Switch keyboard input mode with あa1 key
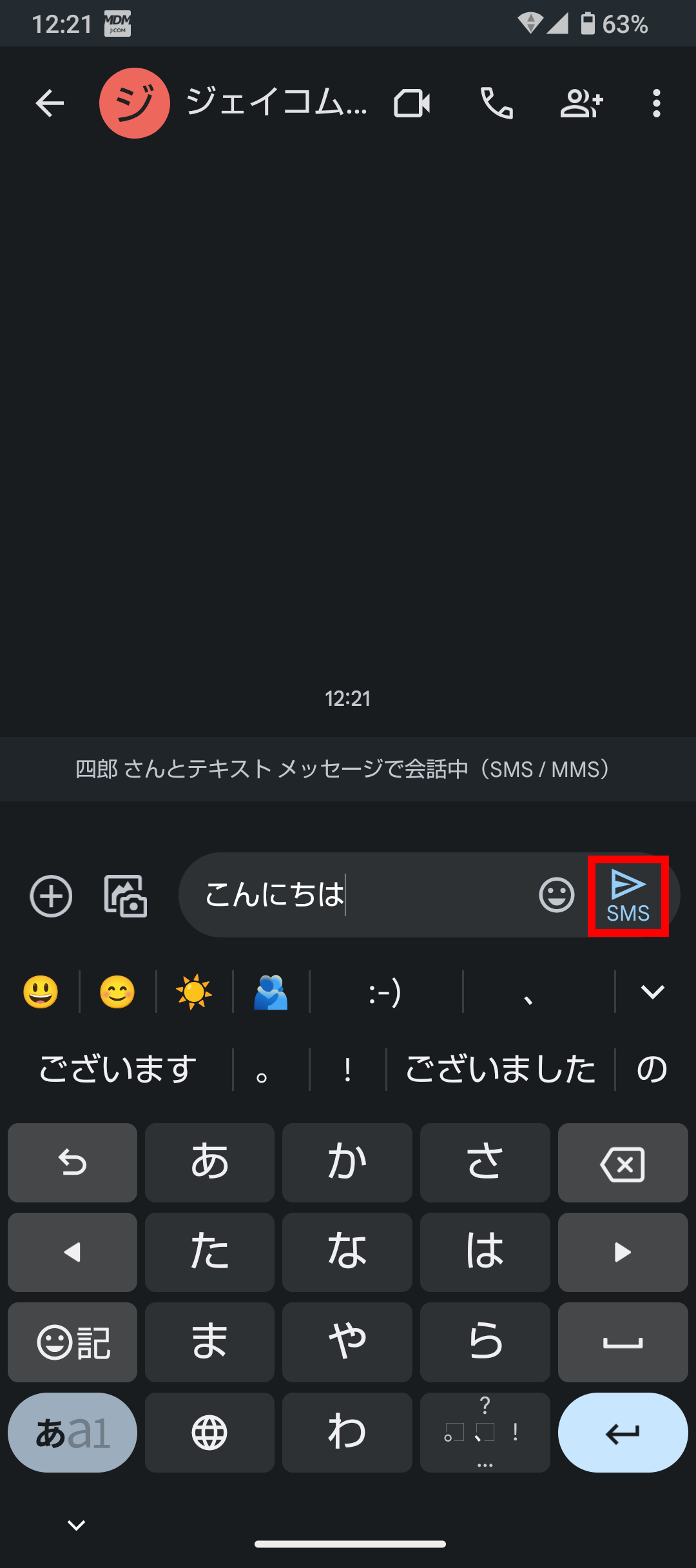 tap(72, 1433)
